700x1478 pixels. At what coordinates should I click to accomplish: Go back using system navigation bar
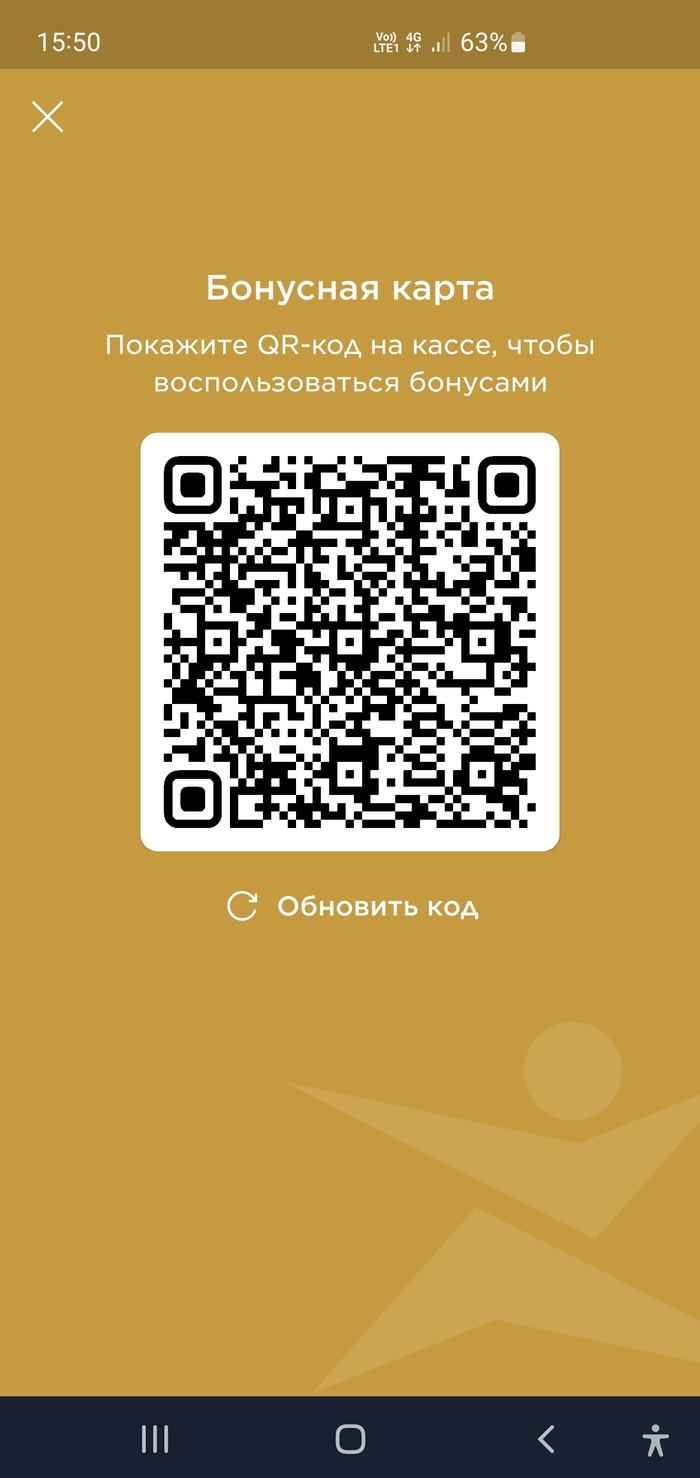[x=546, y=1439]
